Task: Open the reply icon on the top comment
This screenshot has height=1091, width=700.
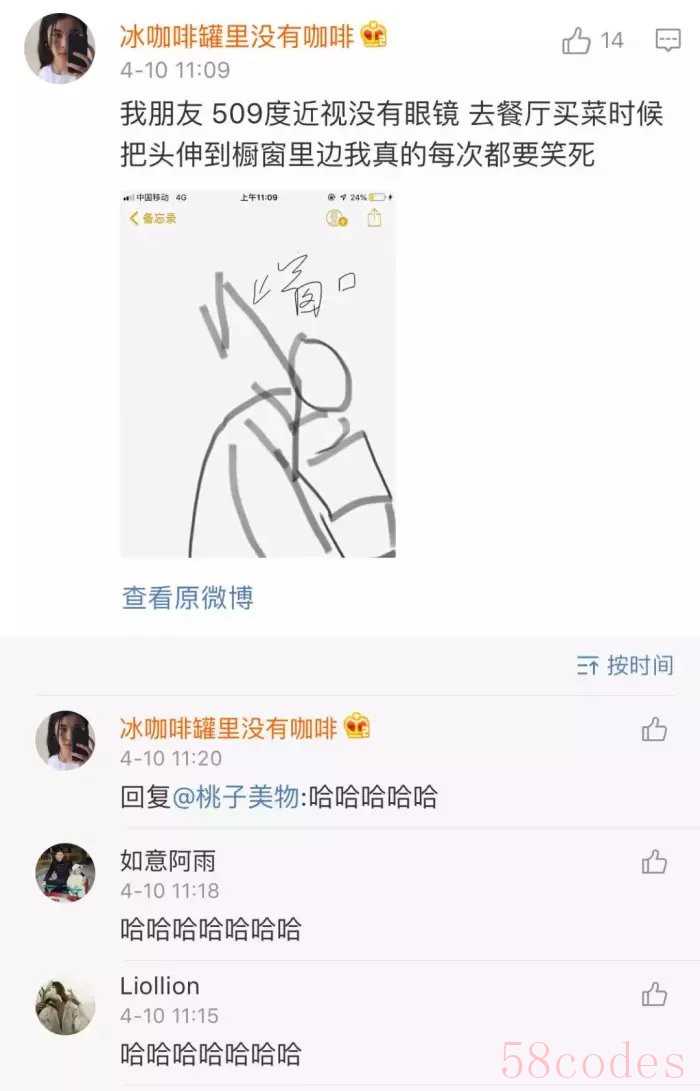Action: coord(667,40)
